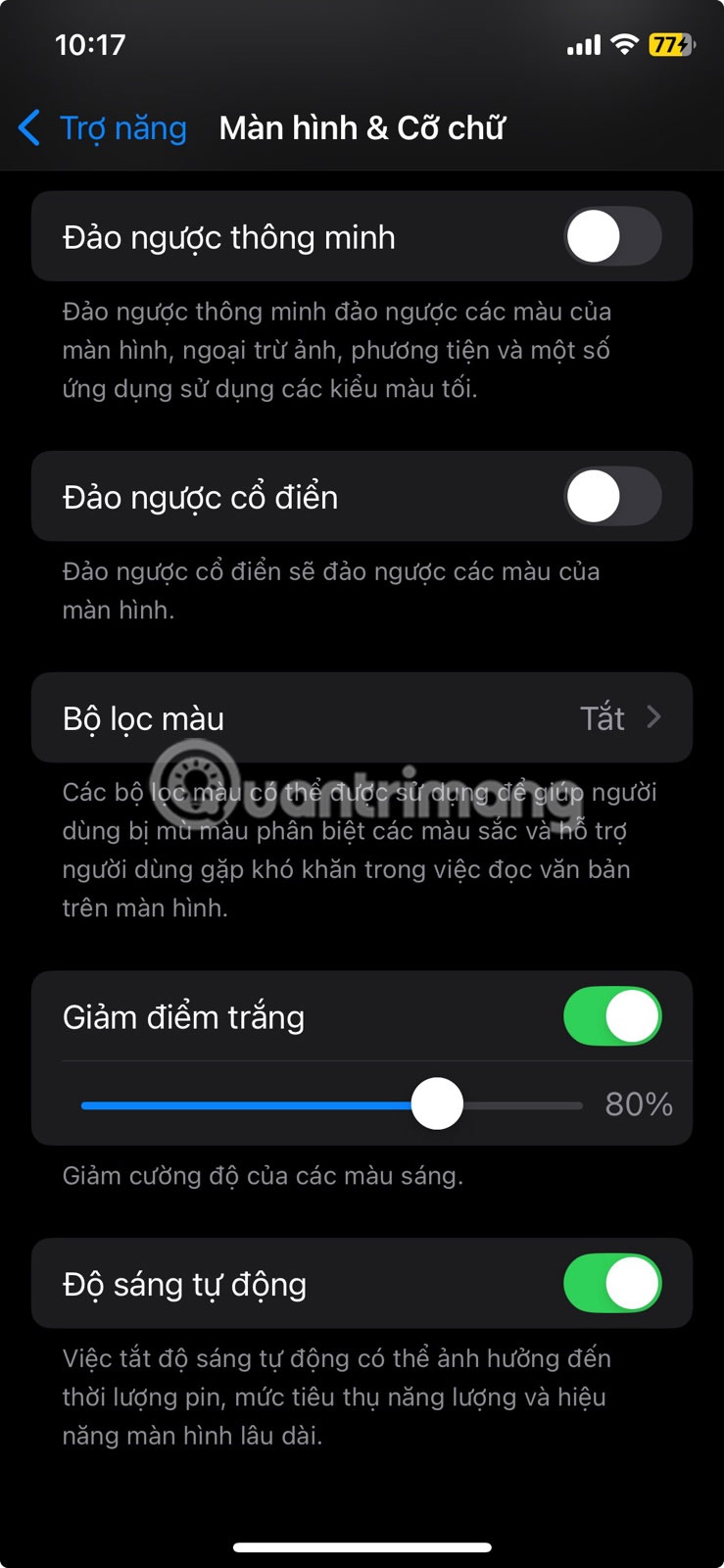Disable Giảm điểm trắng switch
Screen dimensions: 724x1568
(612, 1016)
